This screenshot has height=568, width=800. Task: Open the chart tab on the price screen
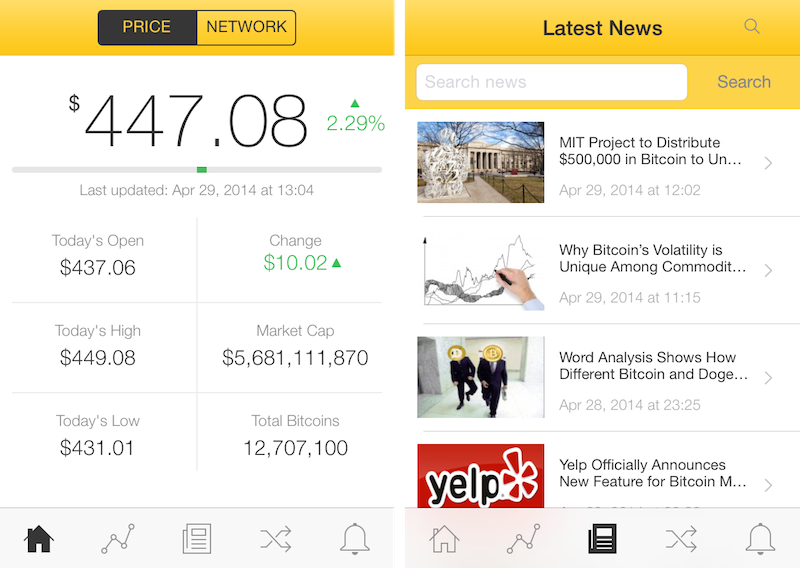coord(118,540)
